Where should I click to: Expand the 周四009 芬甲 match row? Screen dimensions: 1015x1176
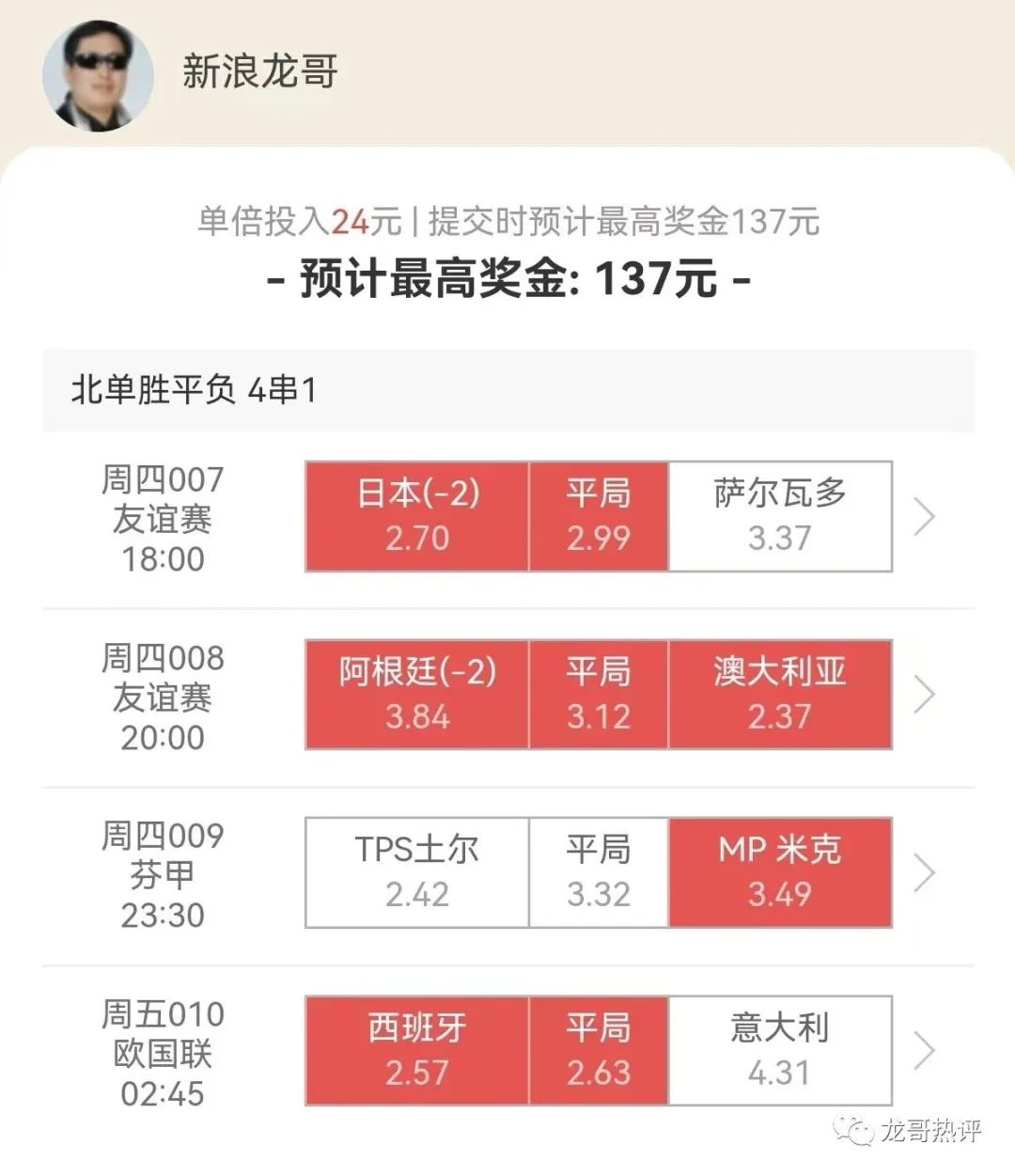(925, 872)
